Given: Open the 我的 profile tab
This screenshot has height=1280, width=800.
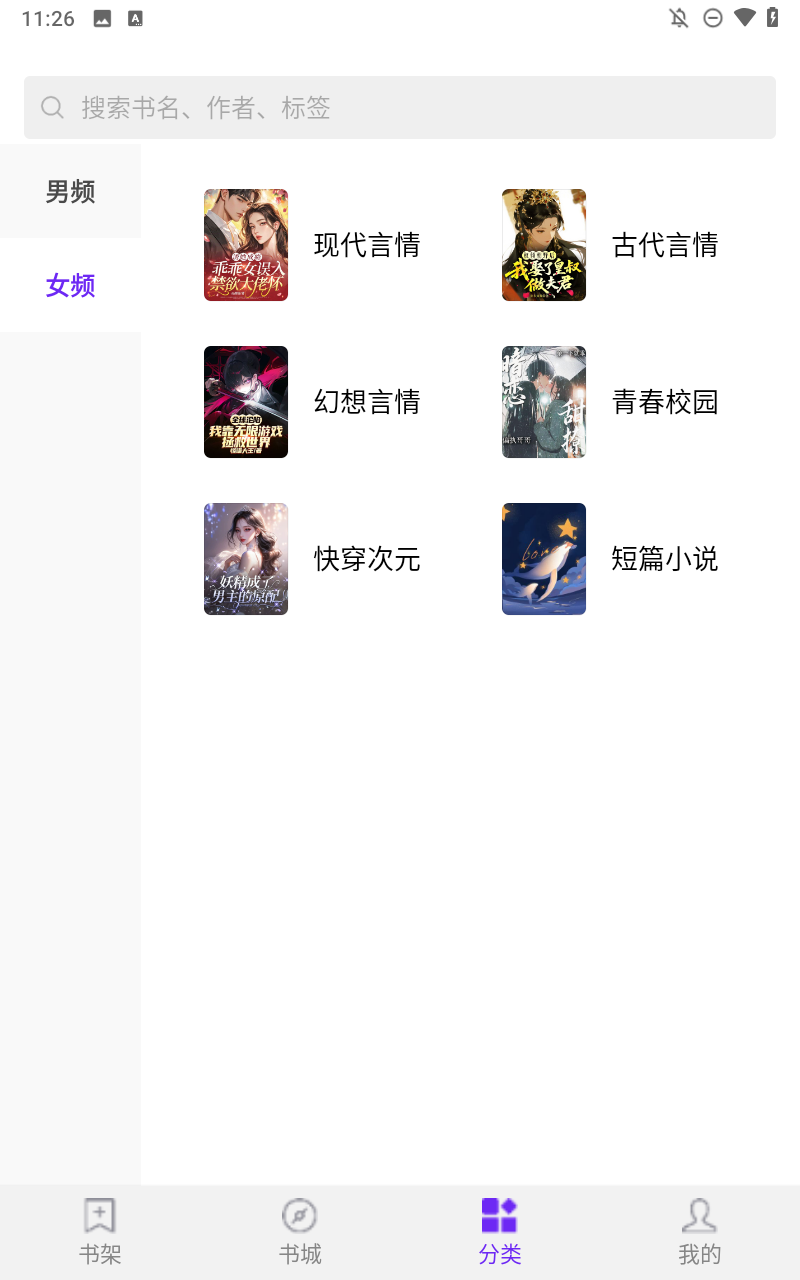Looking at the screenshot, I should coord(700,1231).
